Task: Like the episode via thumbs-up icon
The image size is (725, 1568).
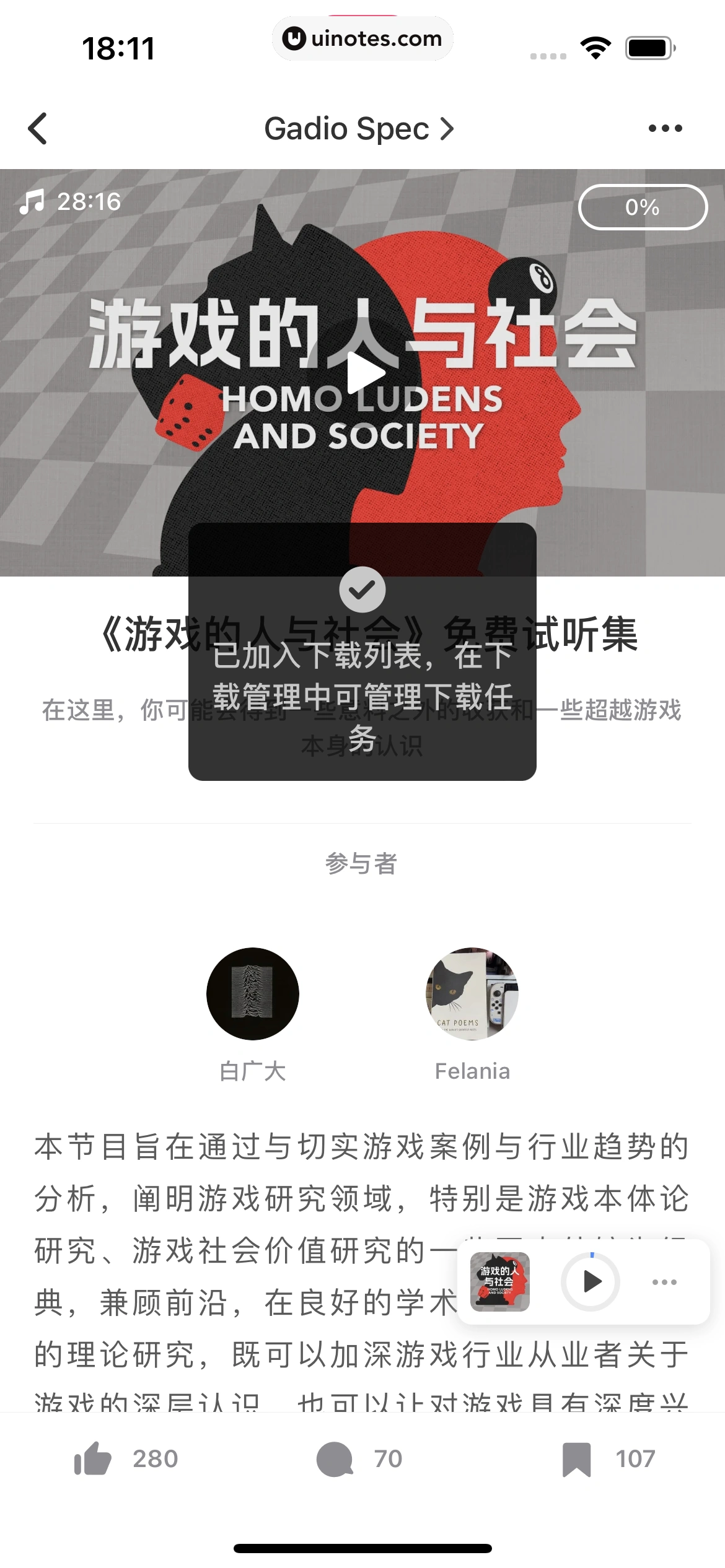Action: tap(94, 1457)
